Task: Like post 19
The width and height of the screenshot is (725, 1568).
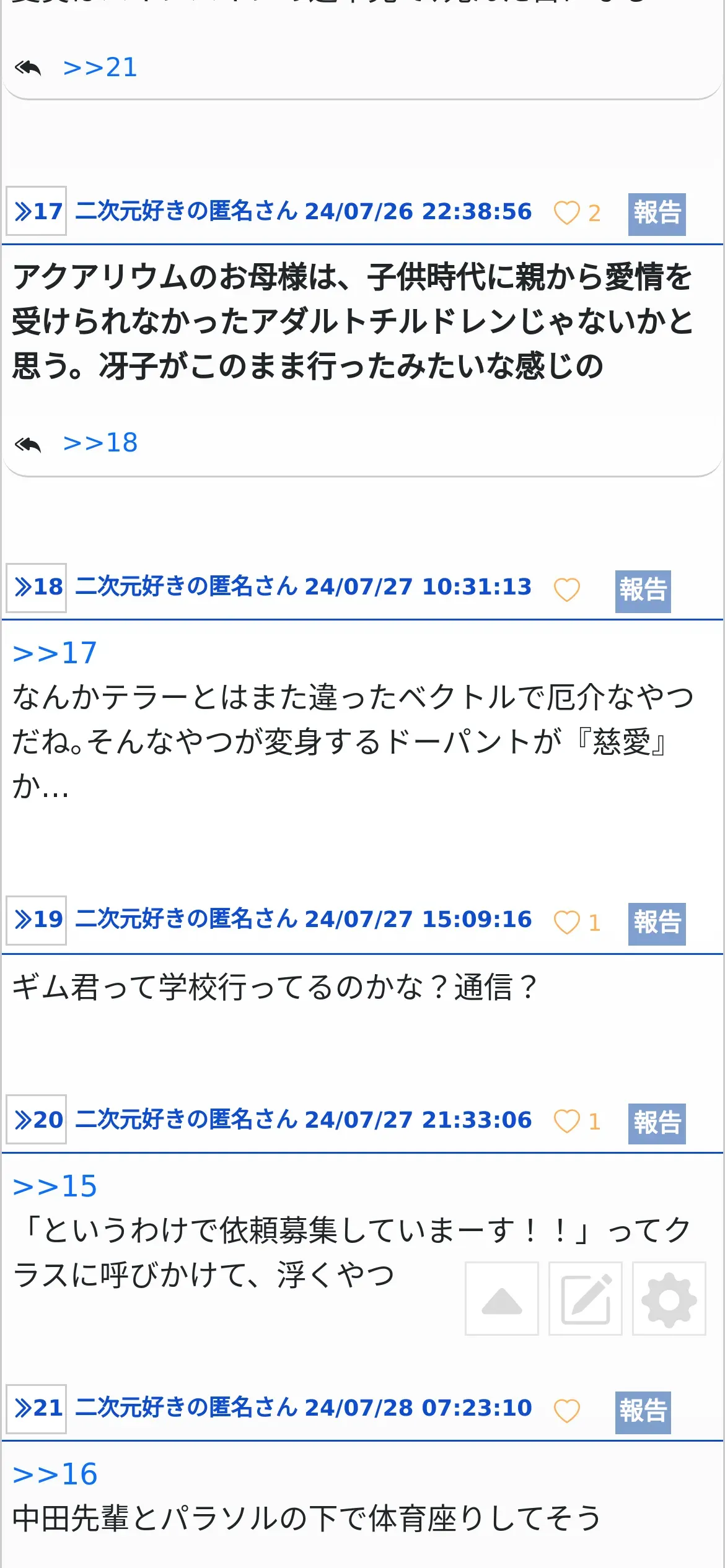Action: click(x=566, y=923)
